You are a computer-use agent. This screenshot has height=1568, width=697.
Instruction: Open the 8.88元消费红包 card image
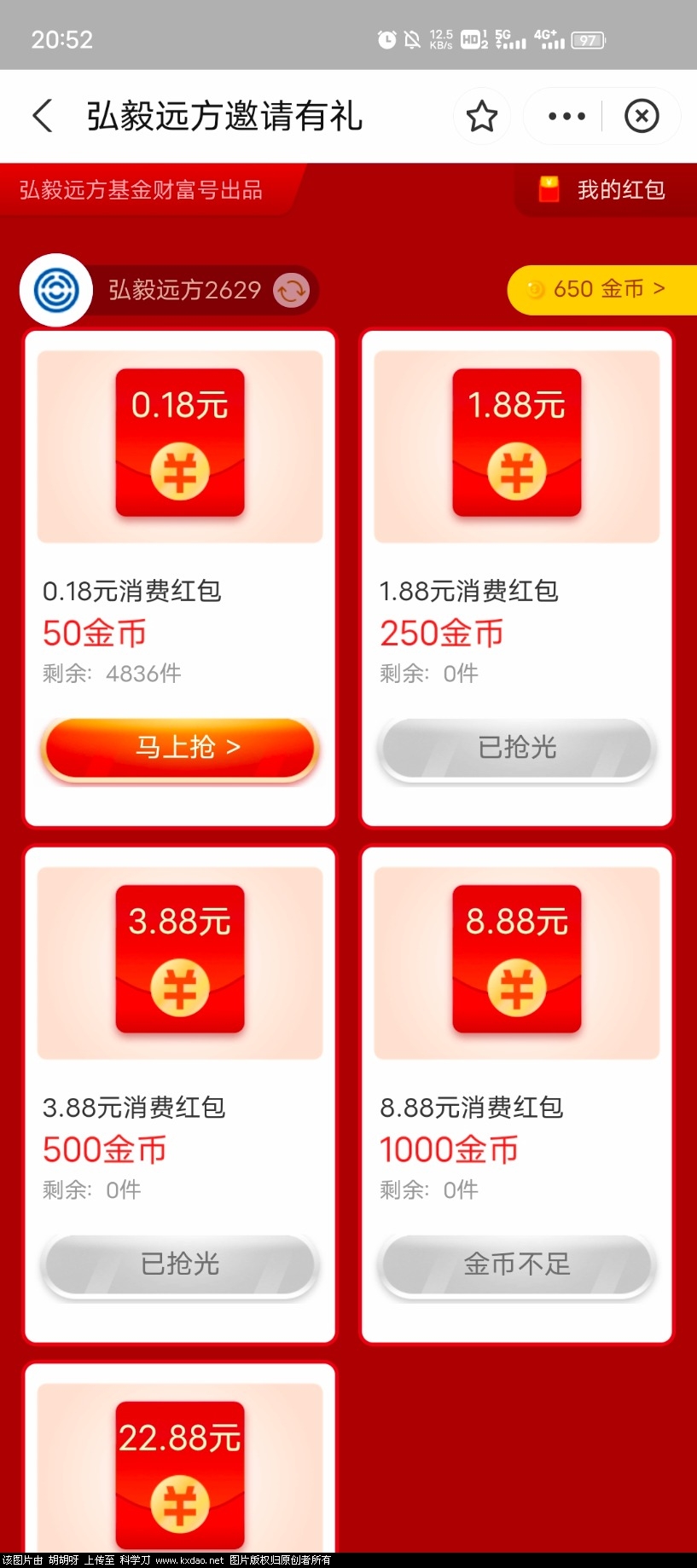pyautogui.click(x=517, y=963)
